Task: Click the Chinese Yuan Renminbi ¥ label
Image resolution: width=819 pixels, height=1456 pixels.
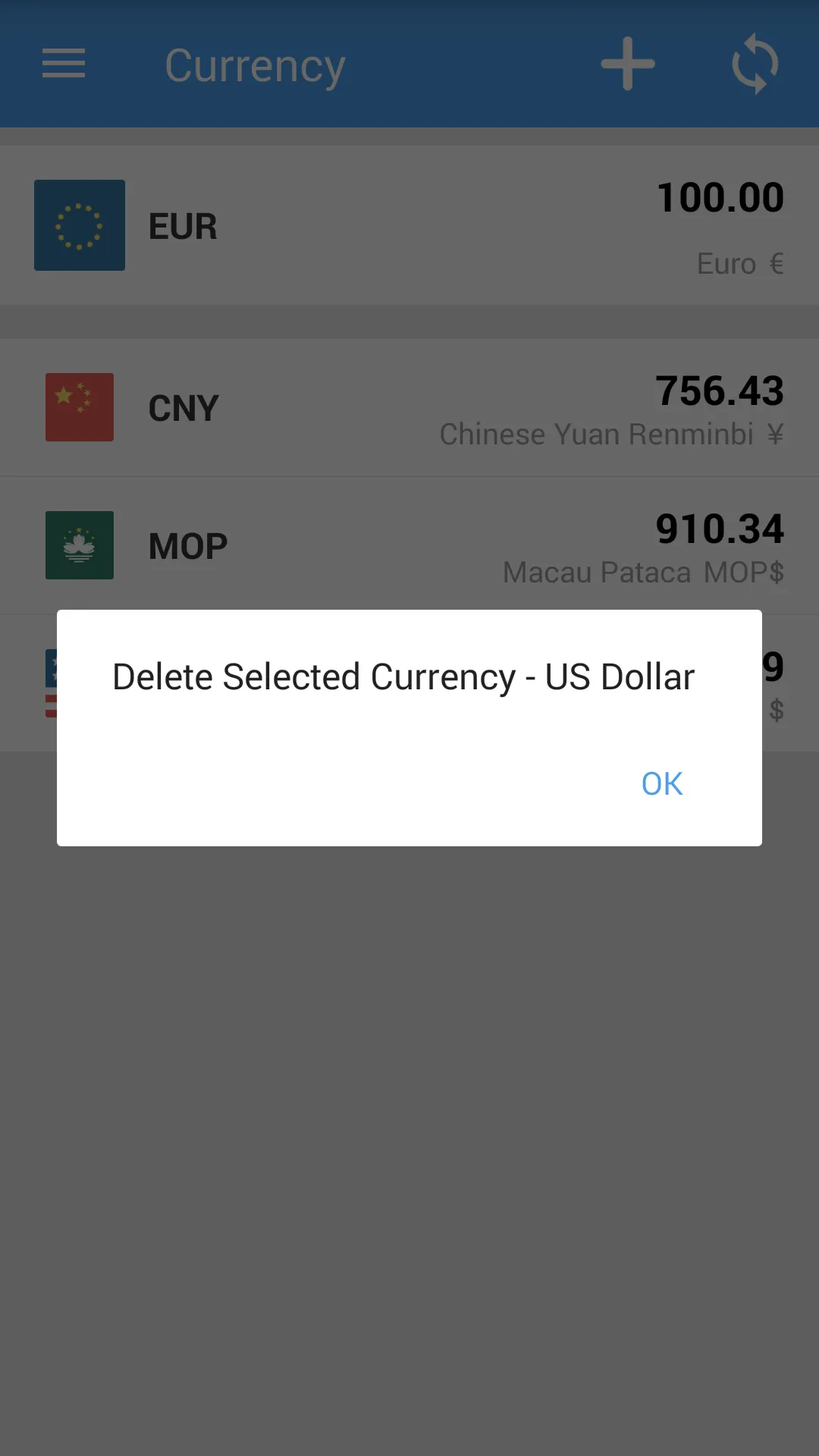Action: [x=610, y=434]
